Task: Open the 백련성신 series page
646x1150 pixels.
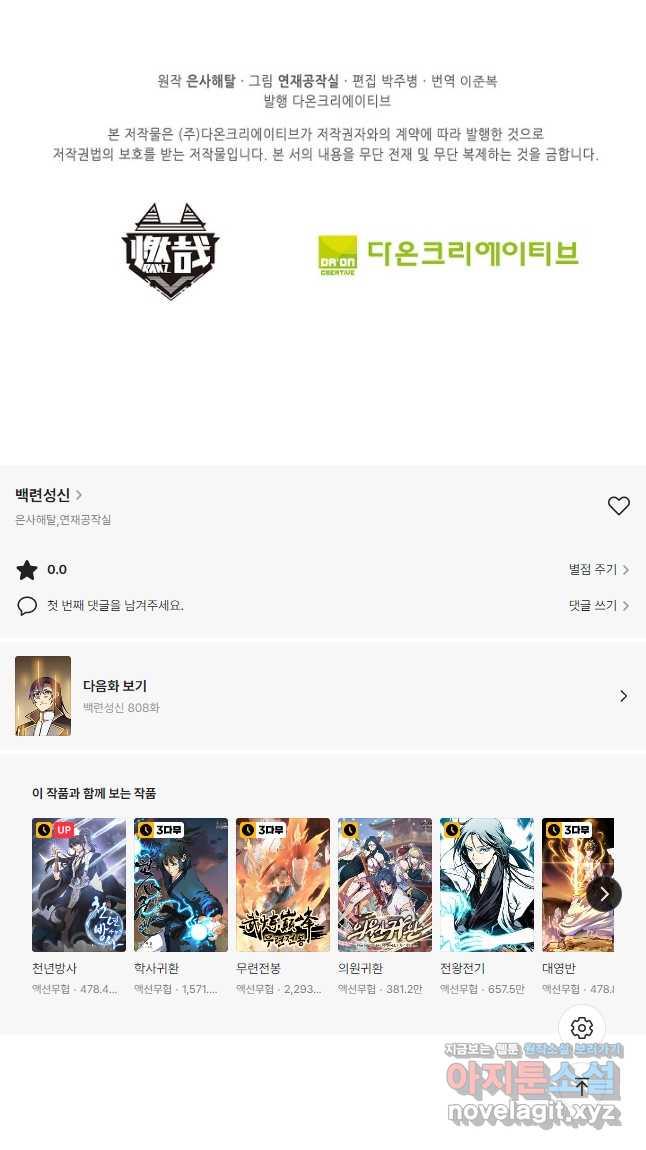Action: pos(48,495)
